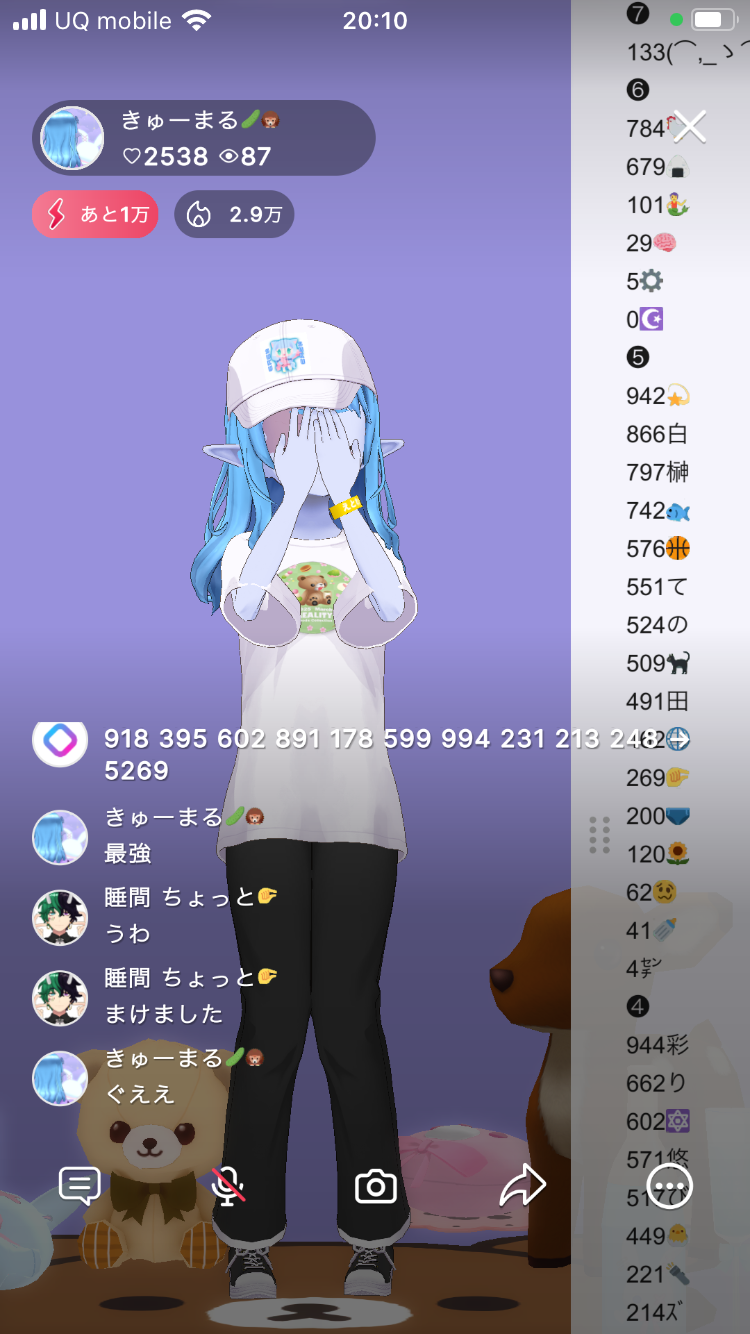The height and width of the screenshot is (1334, 750).
Task: Share this live stream
Action: (x=522, y=1186)
